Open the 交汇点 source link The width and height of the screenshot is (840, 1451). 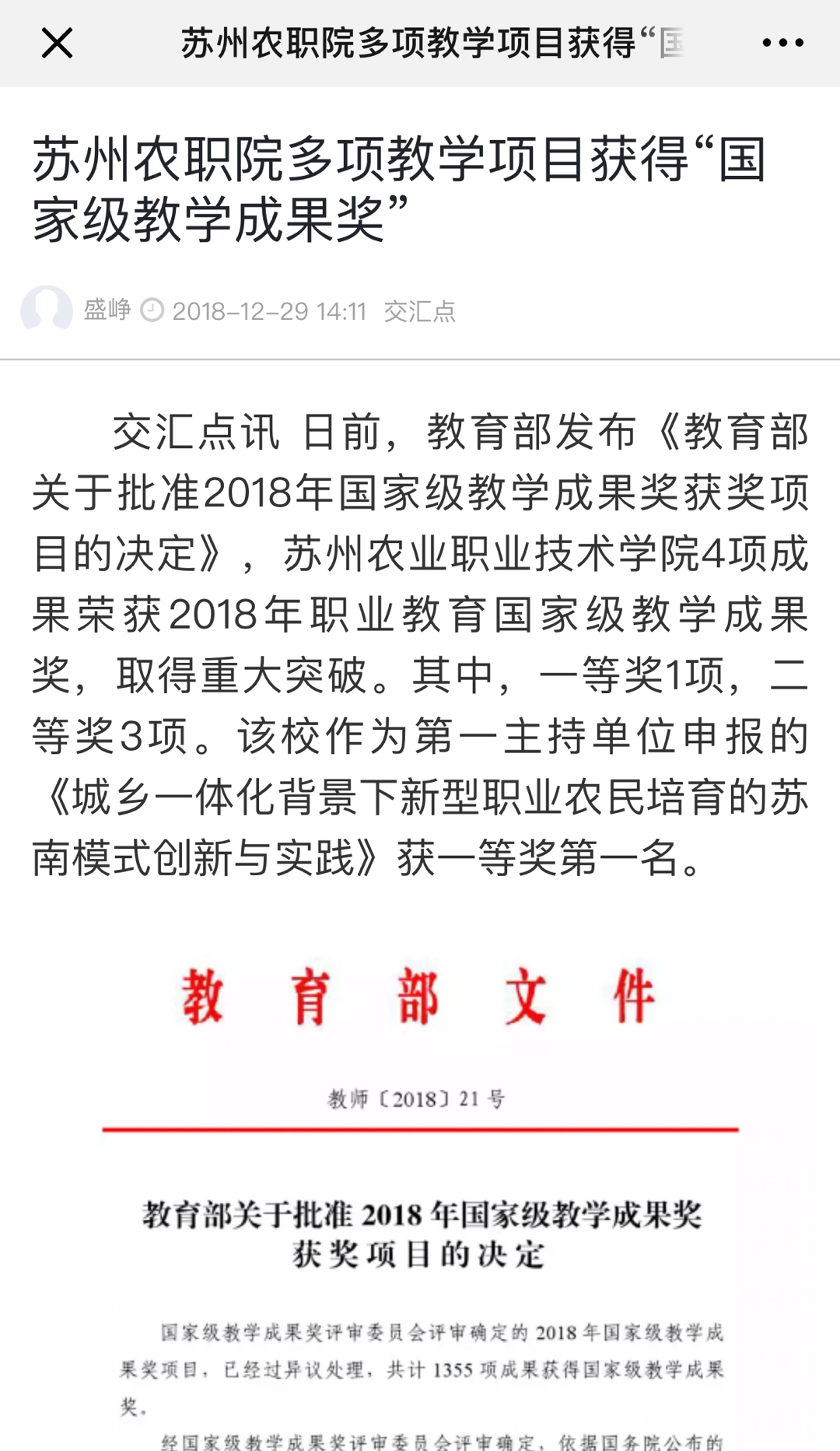tap(419, 311)
